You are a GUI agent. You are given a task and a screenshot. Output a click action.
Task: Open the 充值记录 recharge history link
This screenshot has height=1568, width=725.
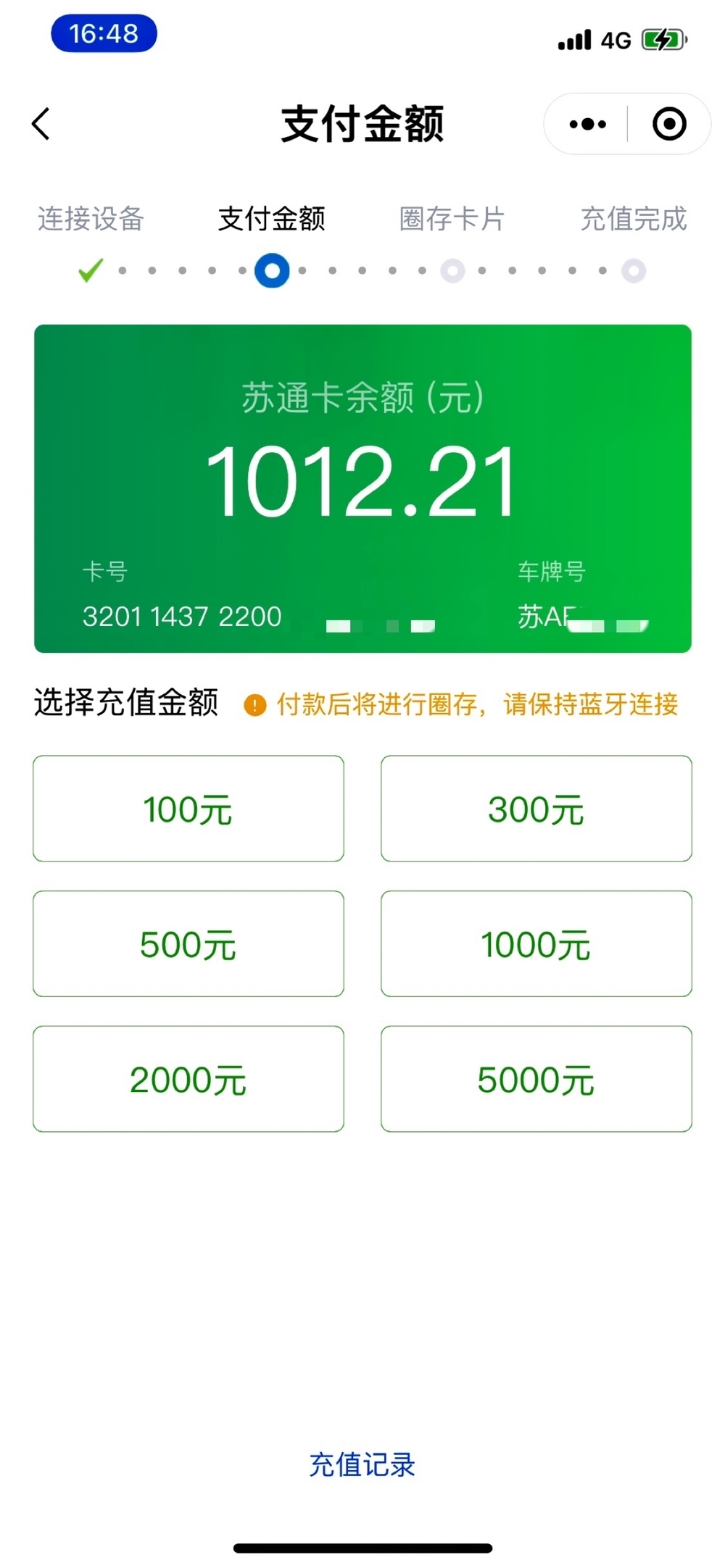click(362, 1464)
